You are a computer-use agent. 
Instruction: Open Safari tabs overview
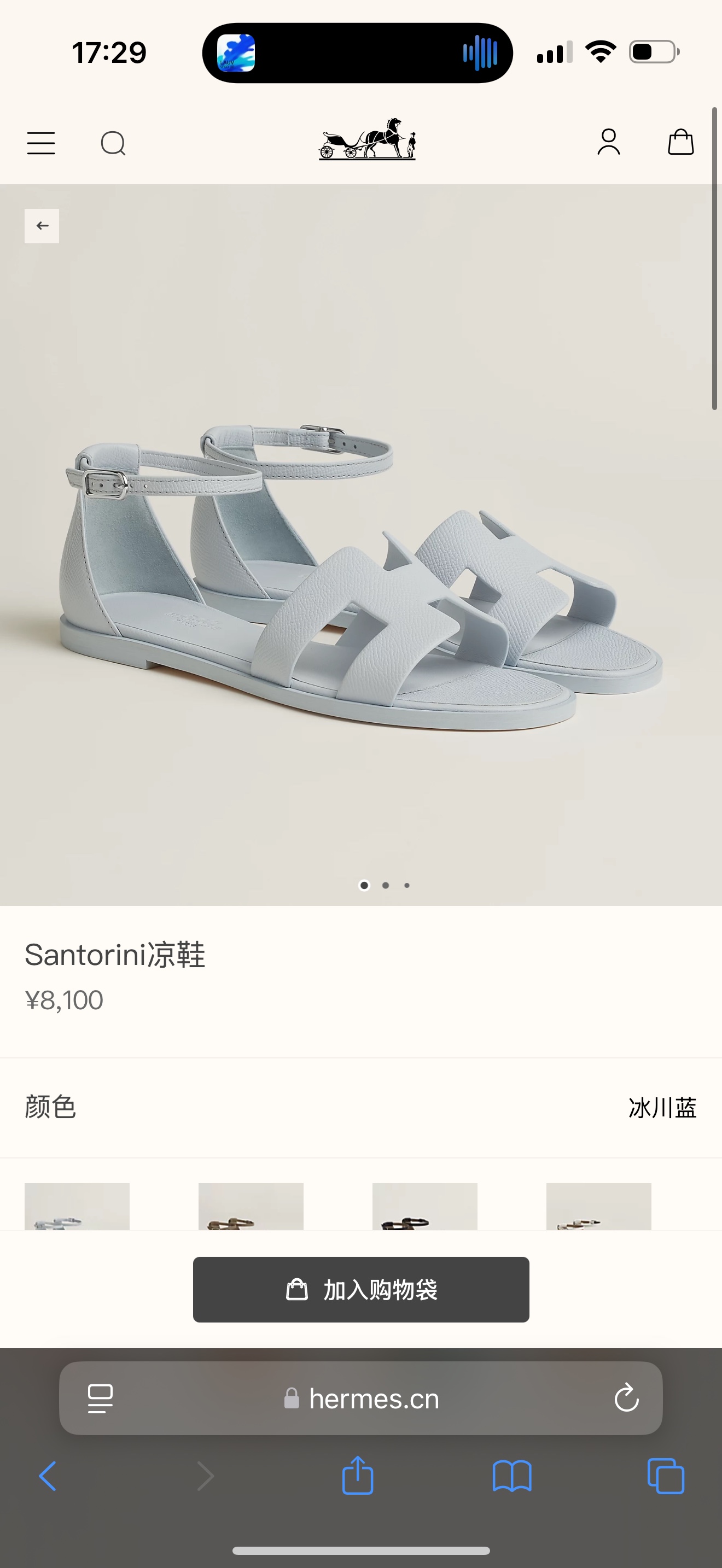[x=666, y=1476]
